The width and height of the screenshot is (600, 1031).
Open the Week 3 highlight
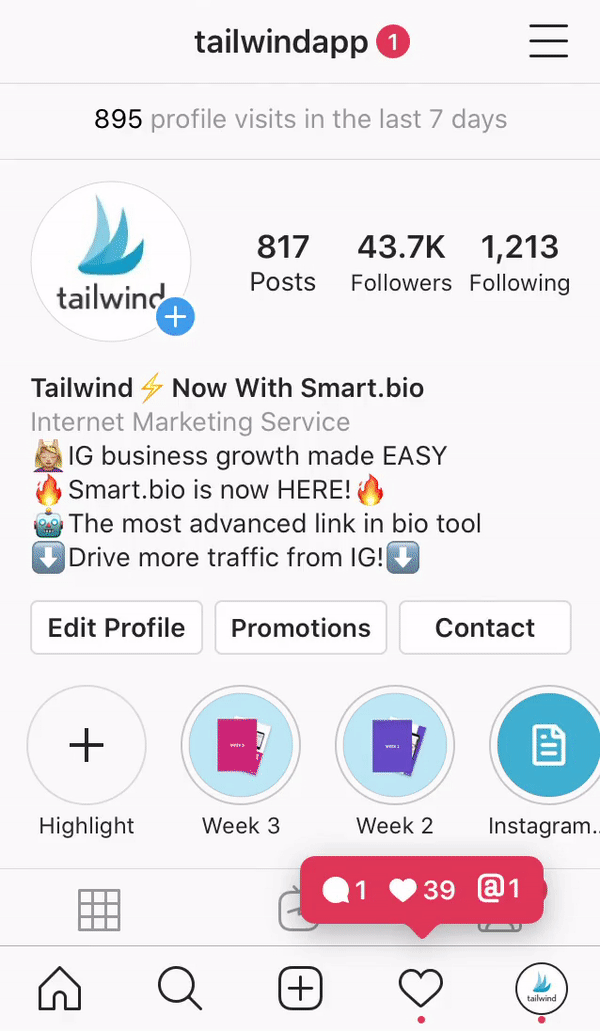241,746
